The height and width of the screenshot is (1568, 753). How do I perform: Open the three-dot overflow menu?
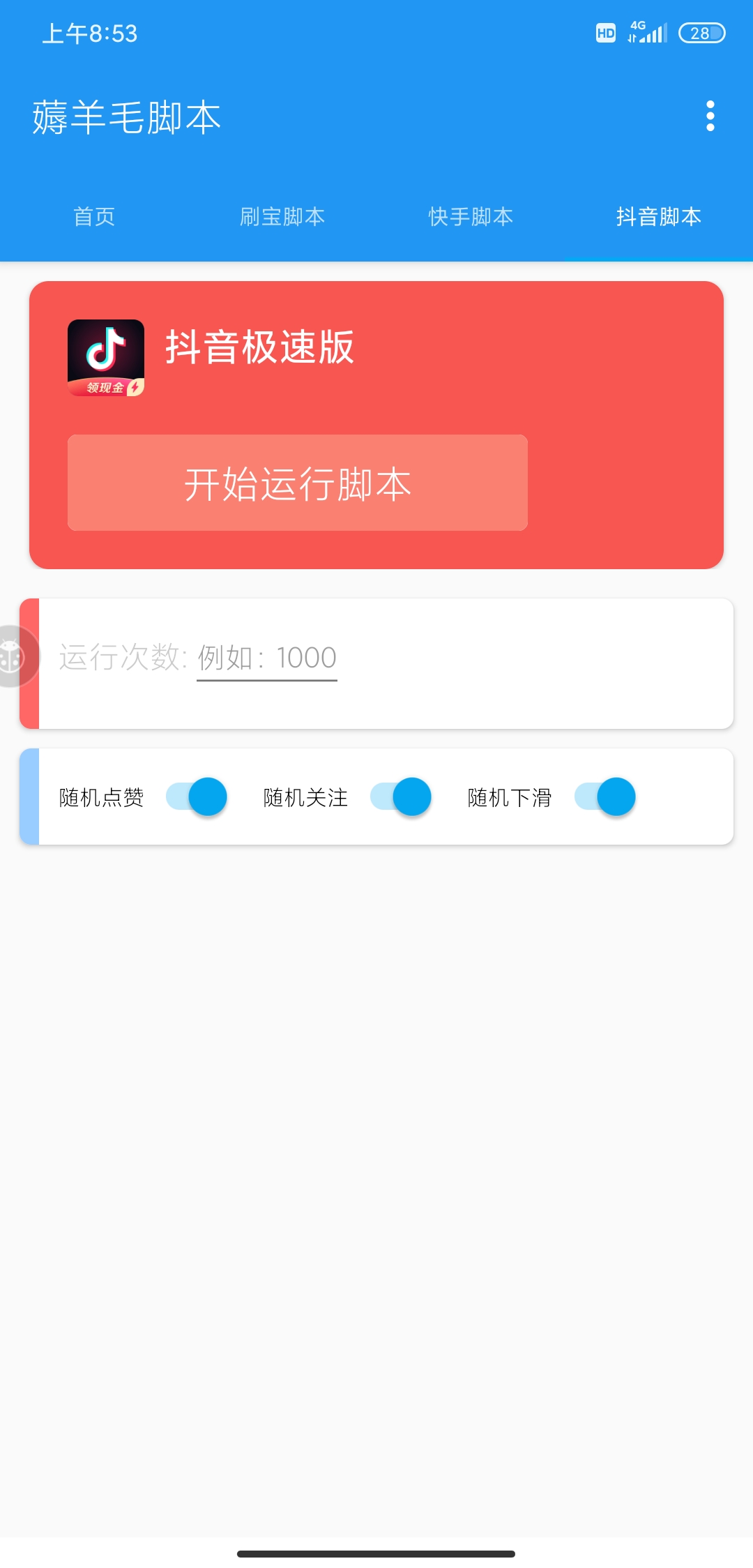710,117
